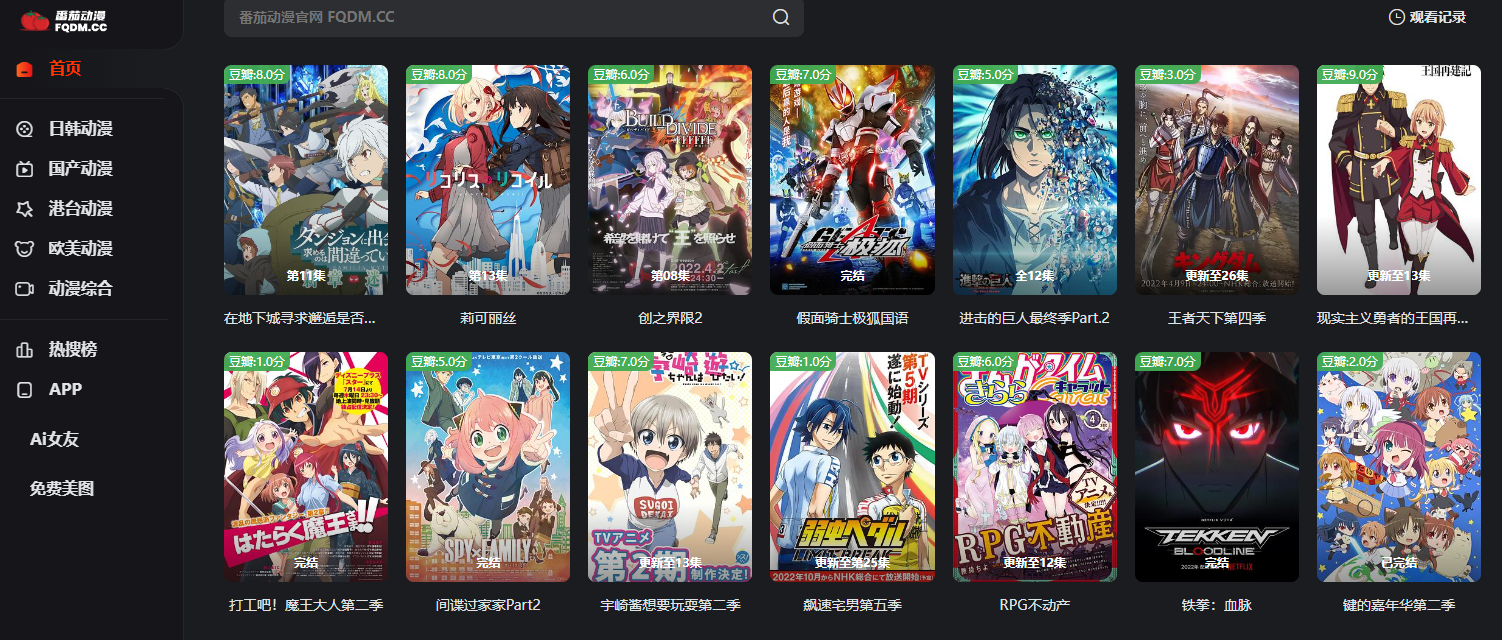Open 假面骑士极狐国语 card
This screenshot has height=640, width=1502.
pyautogui.click(x=852, y=180)
